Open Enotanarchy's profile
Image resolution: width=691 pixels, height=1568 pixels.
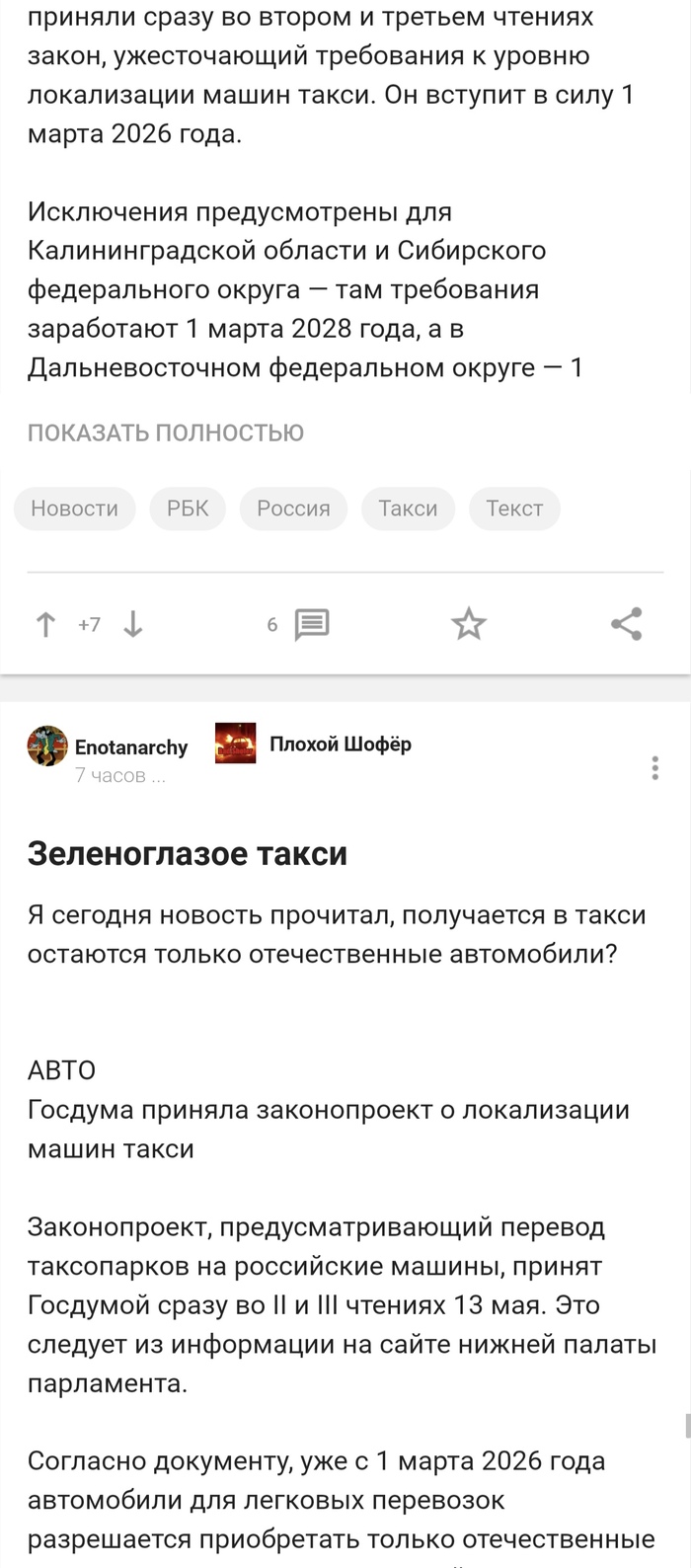tap(130, 747)
